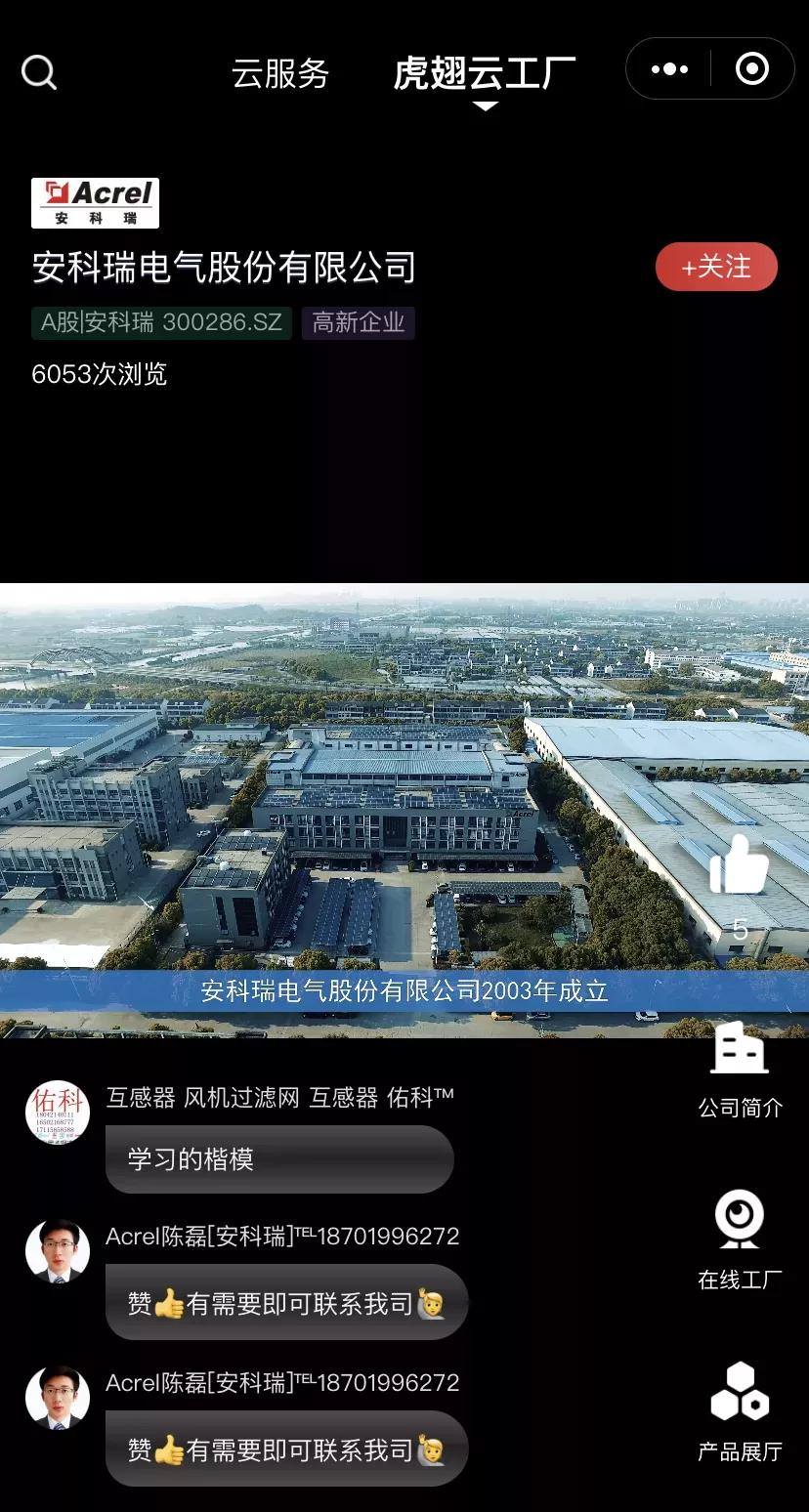Toggle like count display showing 5
The height and width of the screenshot is (1512, 809).
pyautogui.click(x=741, y=931)
